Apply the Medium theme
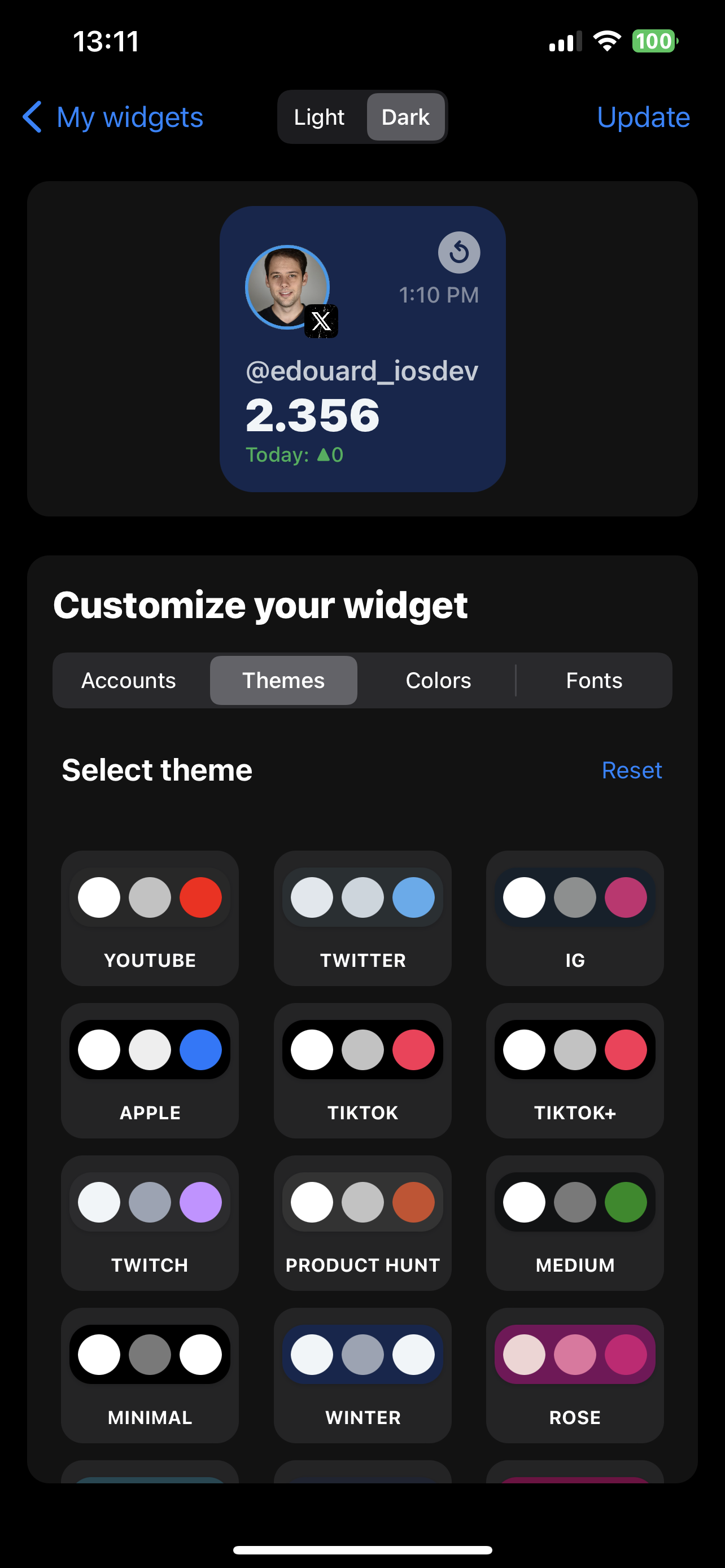The image size is (725, 1568). [575, 1222]
